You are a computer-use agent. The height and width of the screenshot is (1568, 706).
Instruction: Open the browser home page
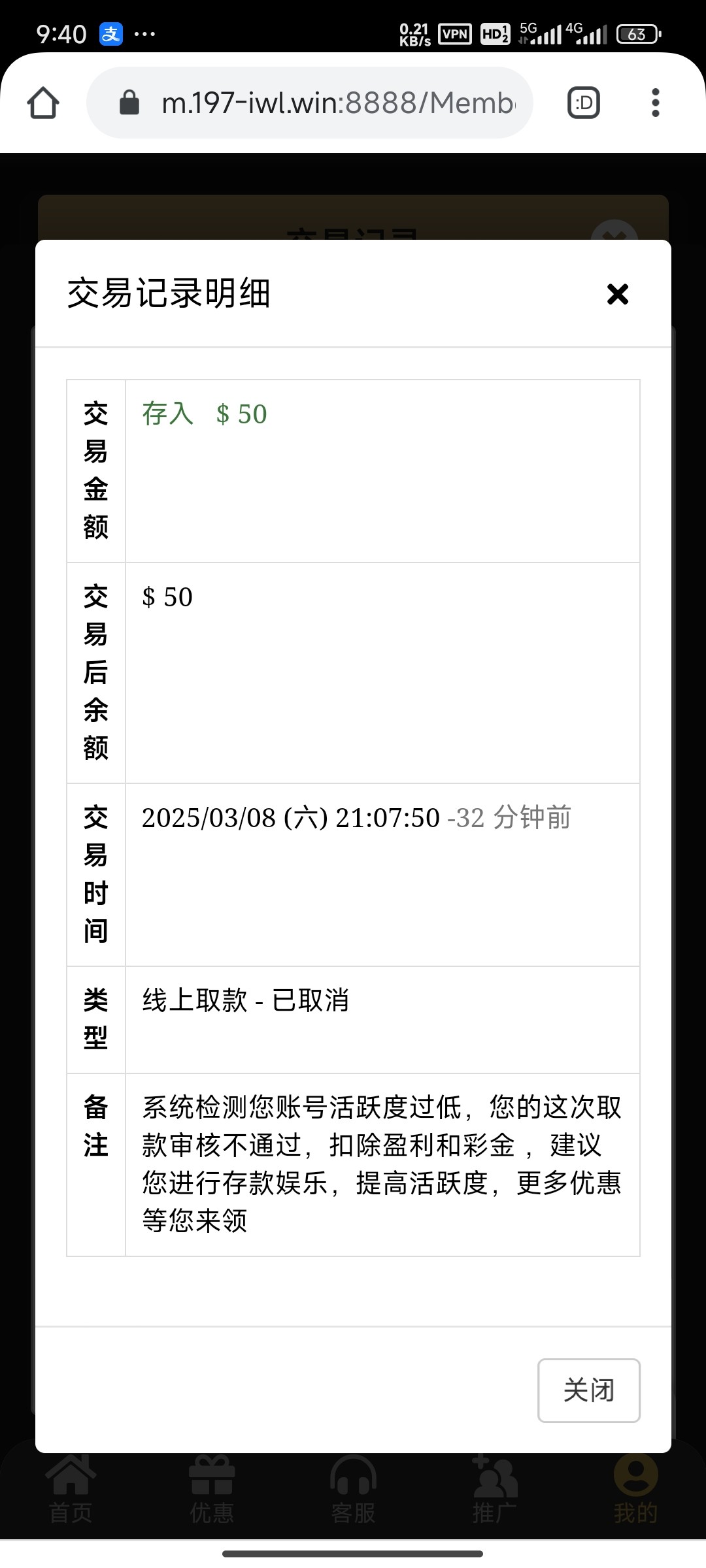(x=43, y=103)
